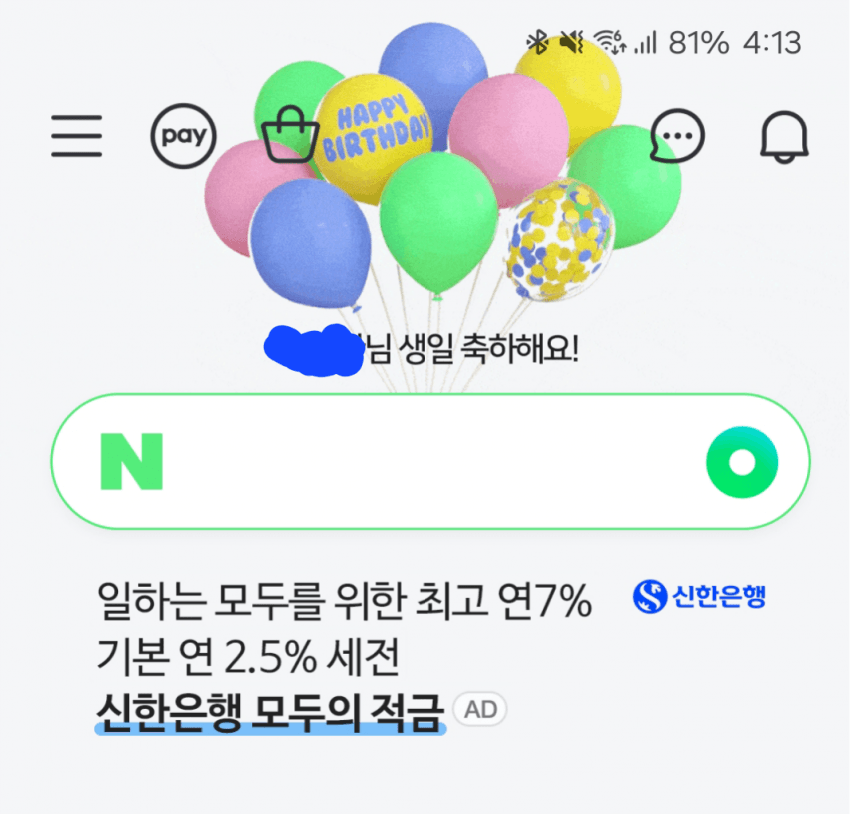Open the 신한은행 모두의 적금 ad link
This screenshot has height=814, width=850.
(x=270, y=711)
